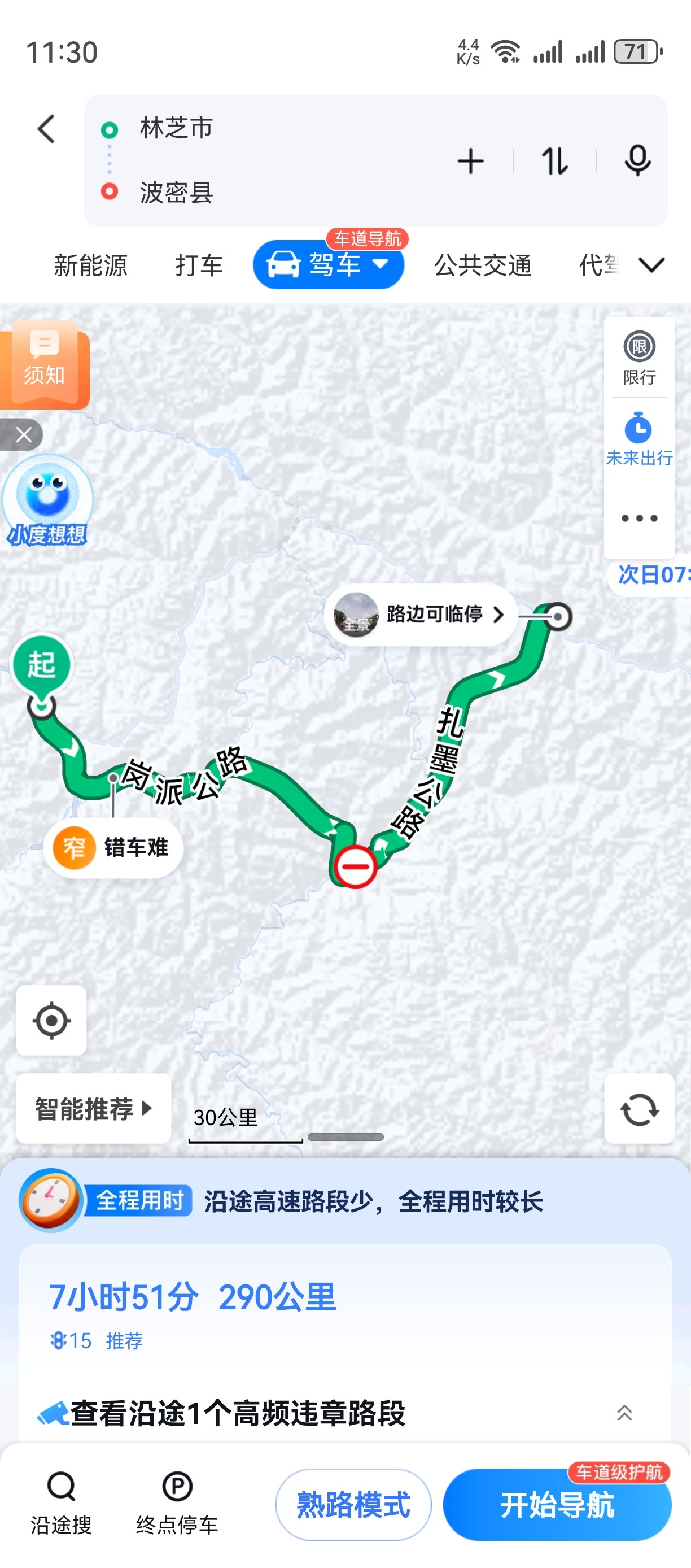
Task: Add a waypoint with the plus icon
Action: click(470, 162)
